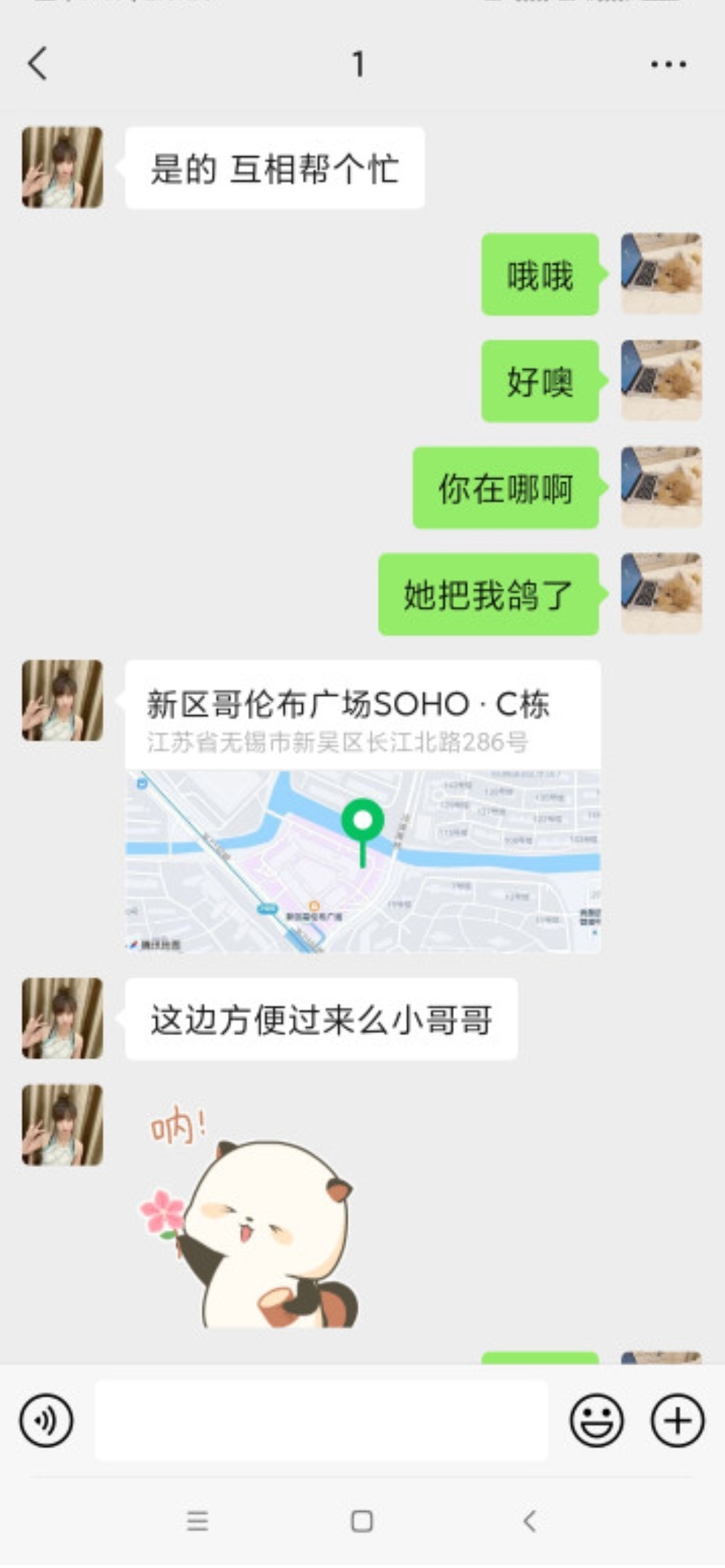The height and width of the screenshot is (1568, 725).
Task: Tap the green location pin on the map
Action: pyautogui.click(x=361, y=823)
